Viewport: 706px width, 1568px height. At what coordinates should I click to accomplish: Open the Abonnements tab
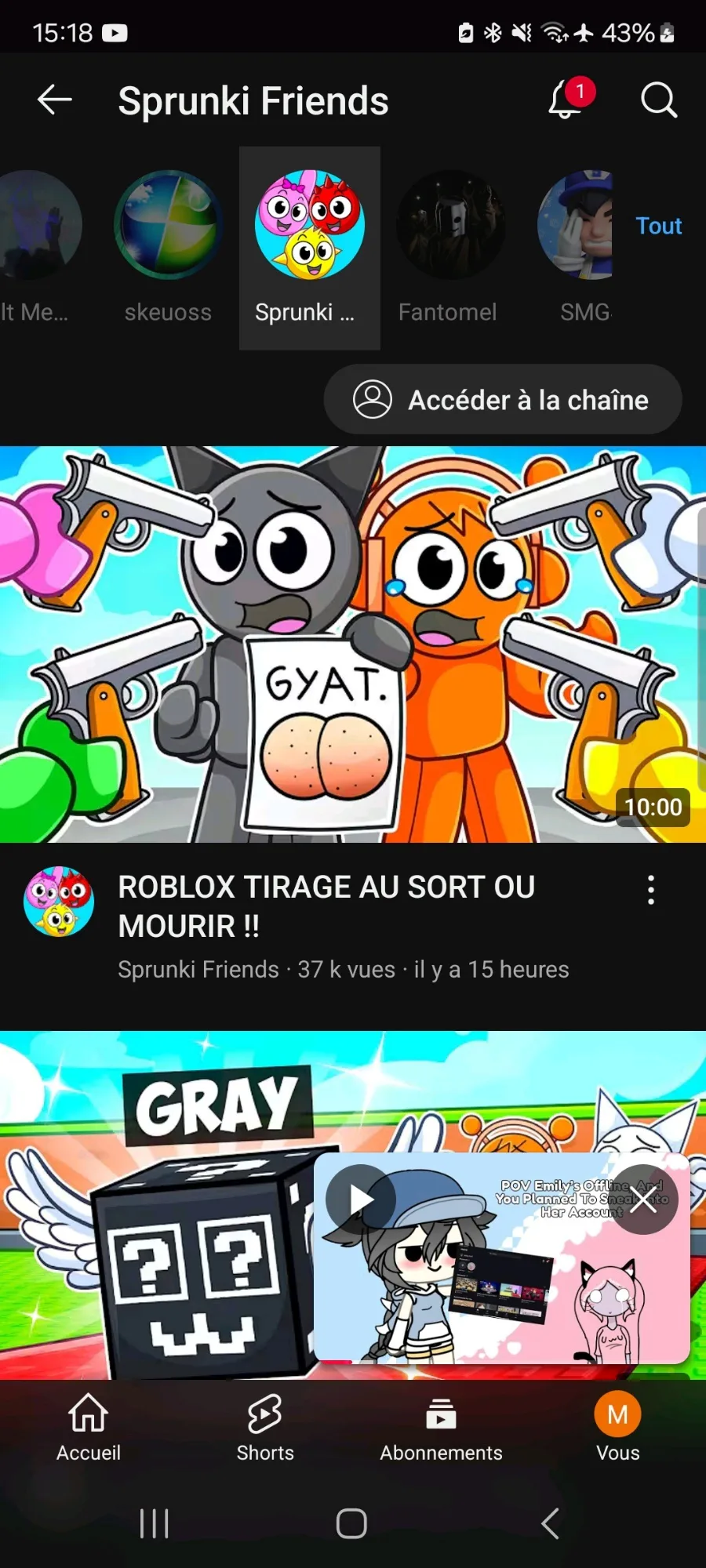441,1427
